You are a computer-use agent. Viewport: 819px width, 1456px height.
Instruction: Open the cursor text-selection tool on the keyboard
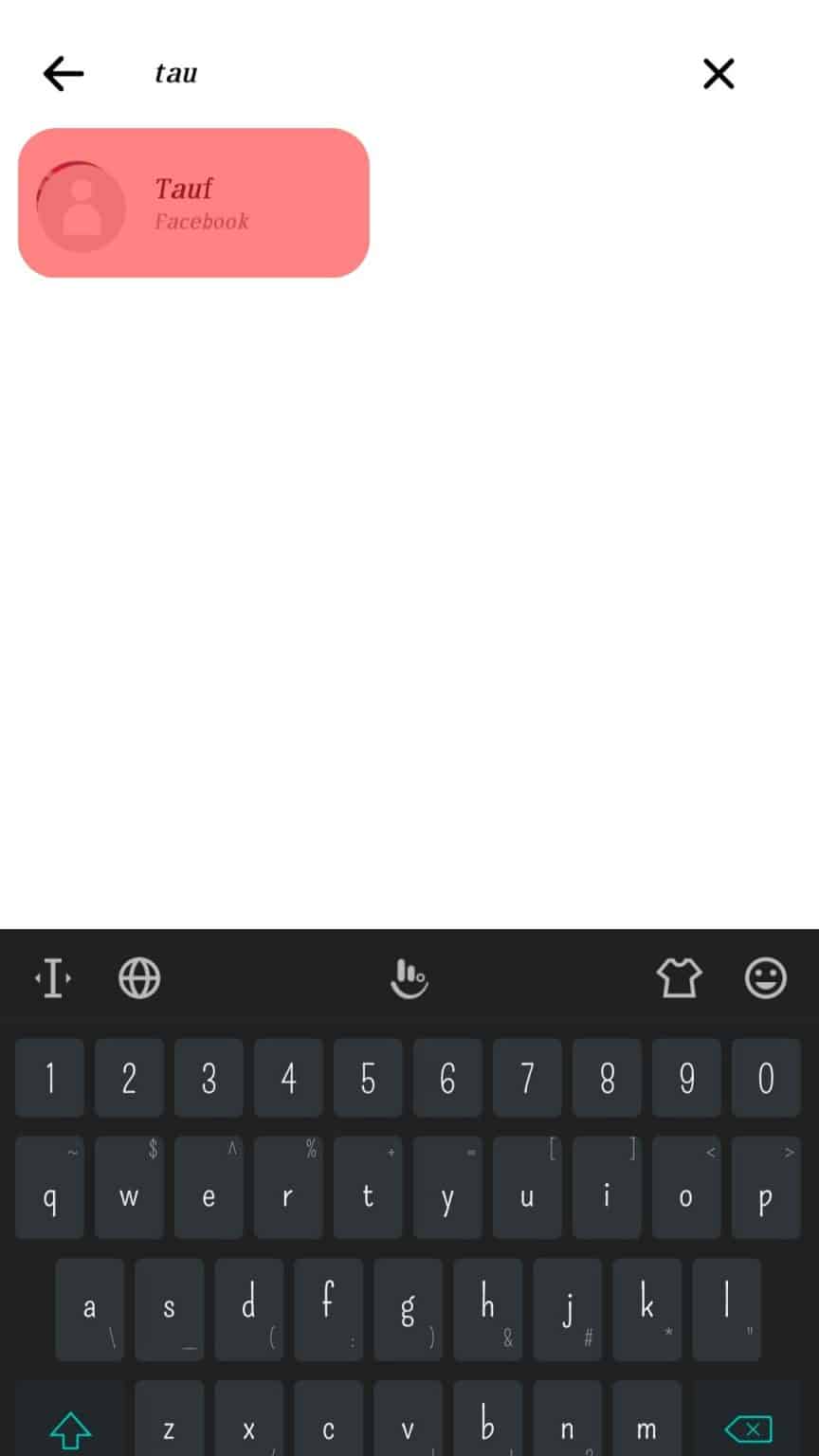coord(51,977)
